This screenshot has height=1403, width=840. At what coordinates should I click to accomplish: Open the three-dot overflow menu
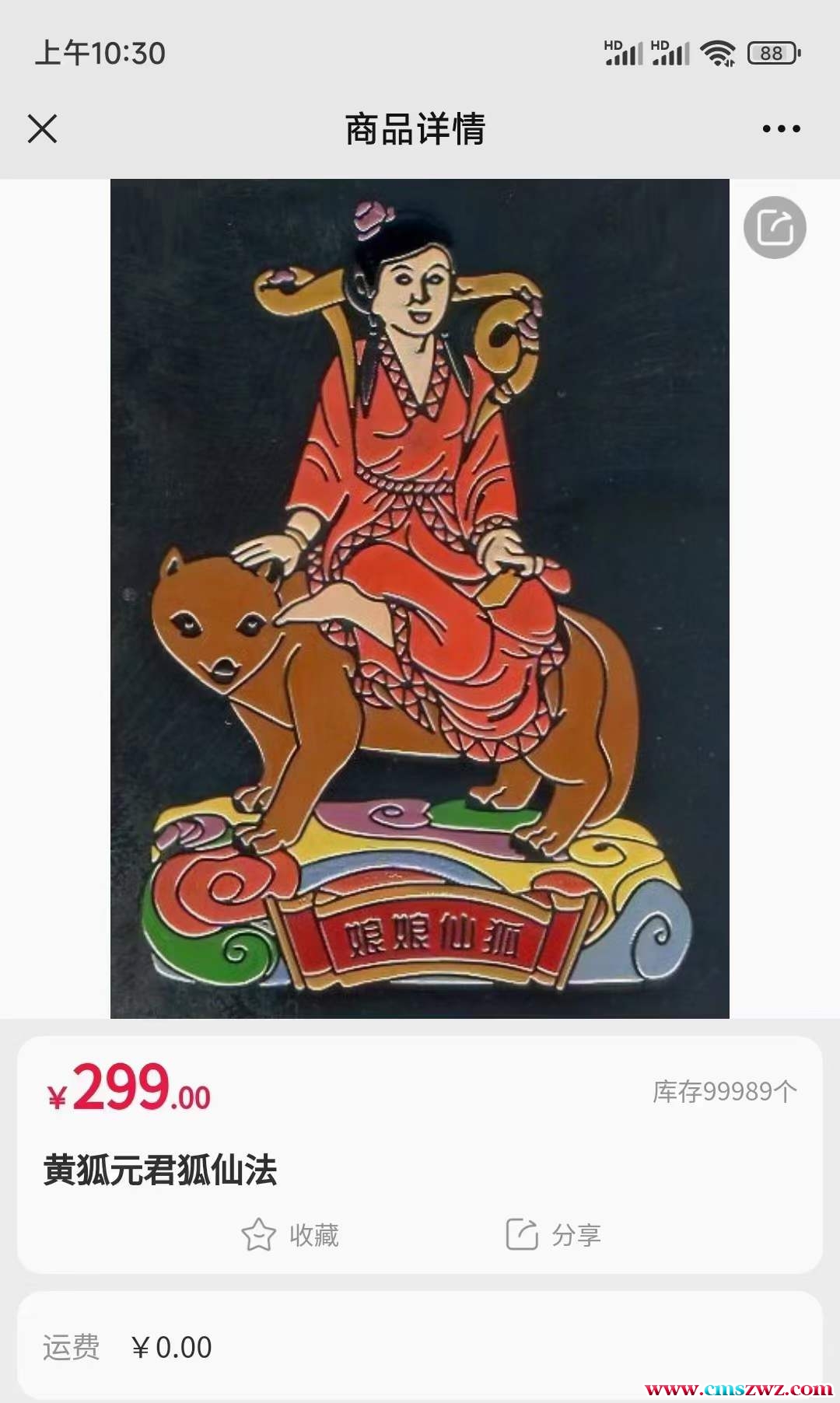pos(781,129)
